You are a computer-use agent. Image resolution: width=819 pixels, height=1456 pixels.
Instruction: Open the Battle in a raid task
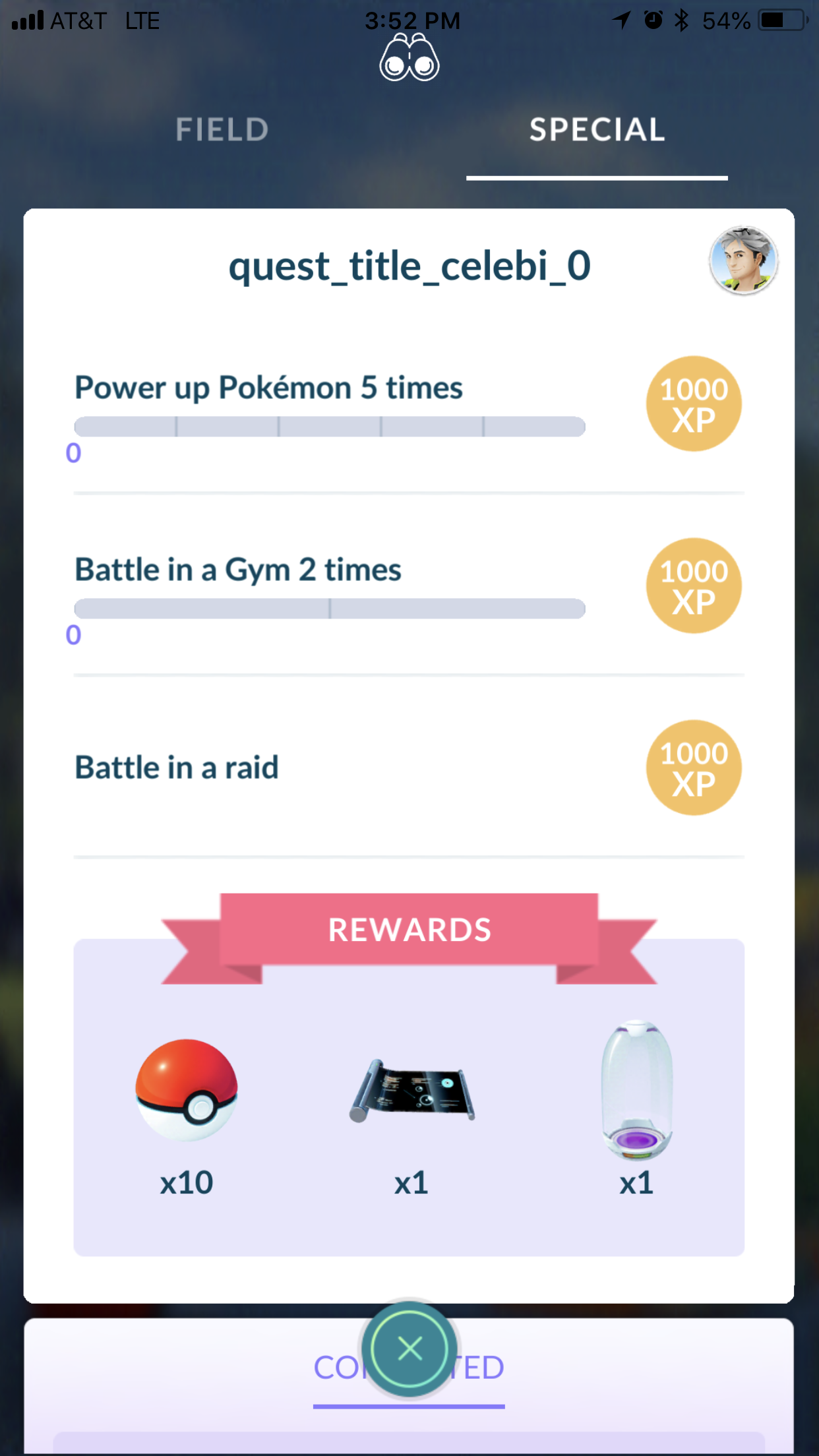coord(409,768)
